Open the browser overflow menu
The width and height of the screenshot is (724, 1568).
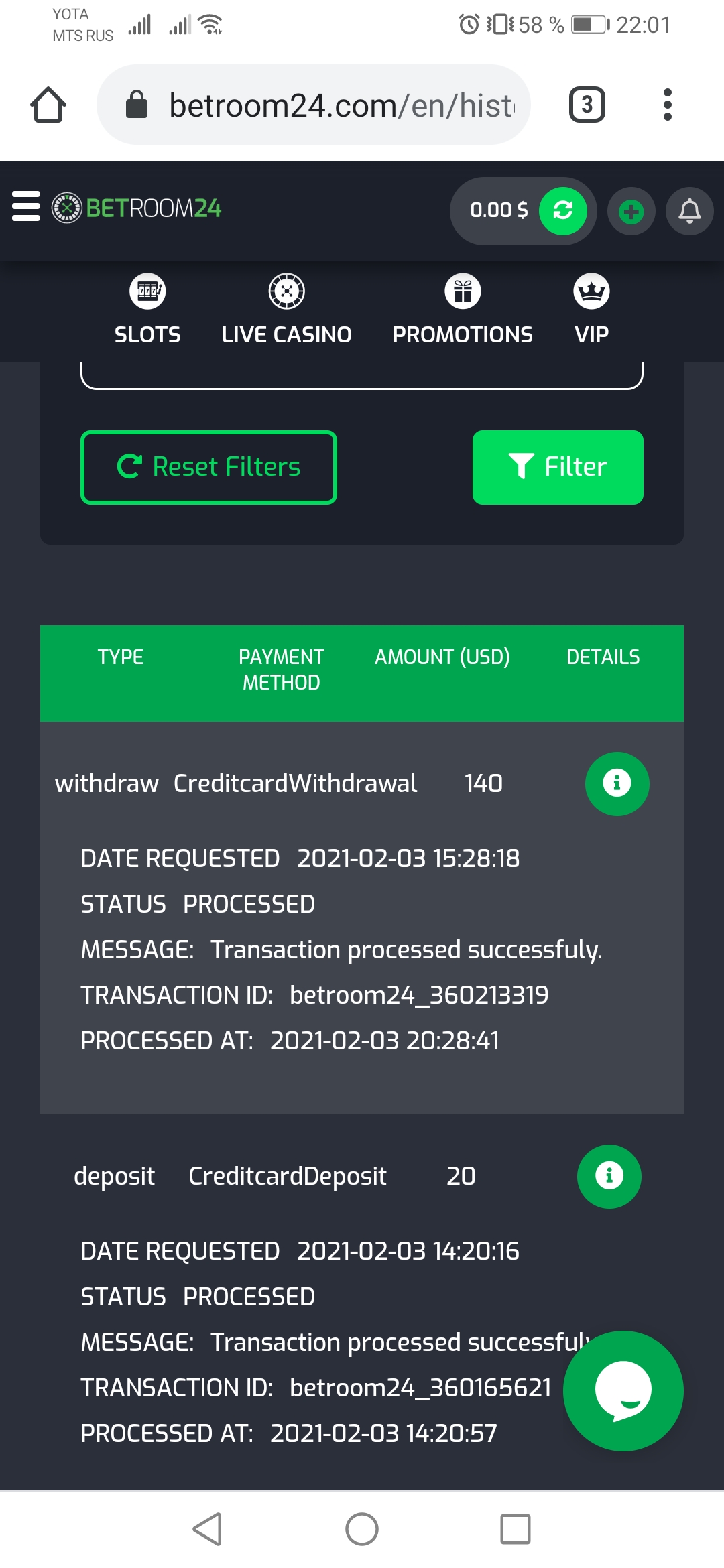[x=667, y=105]
